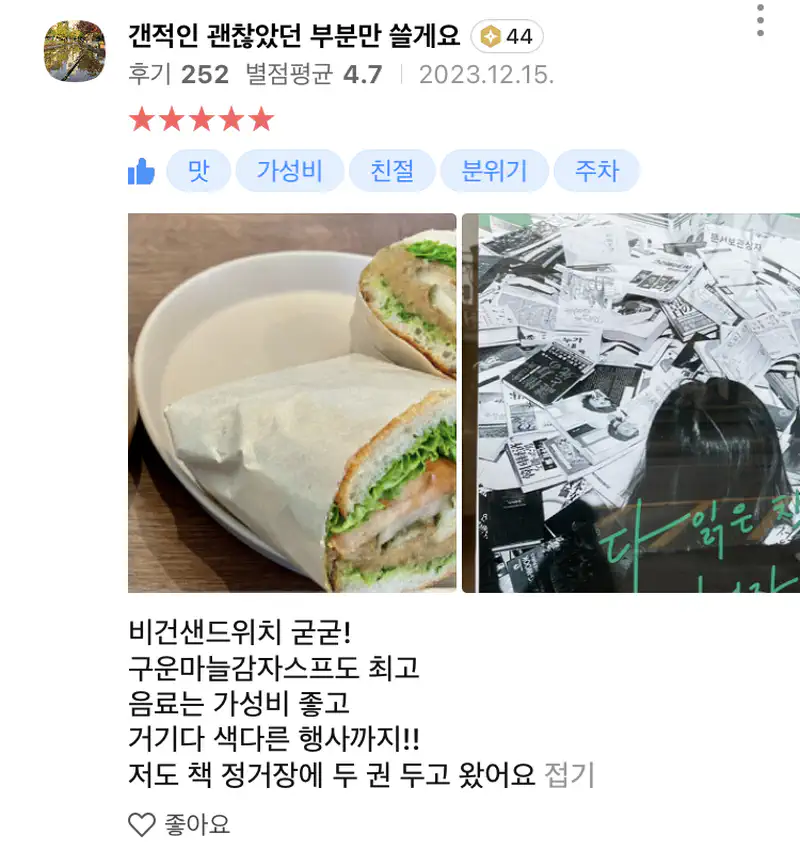Open the overflow menu for this review

761,20
